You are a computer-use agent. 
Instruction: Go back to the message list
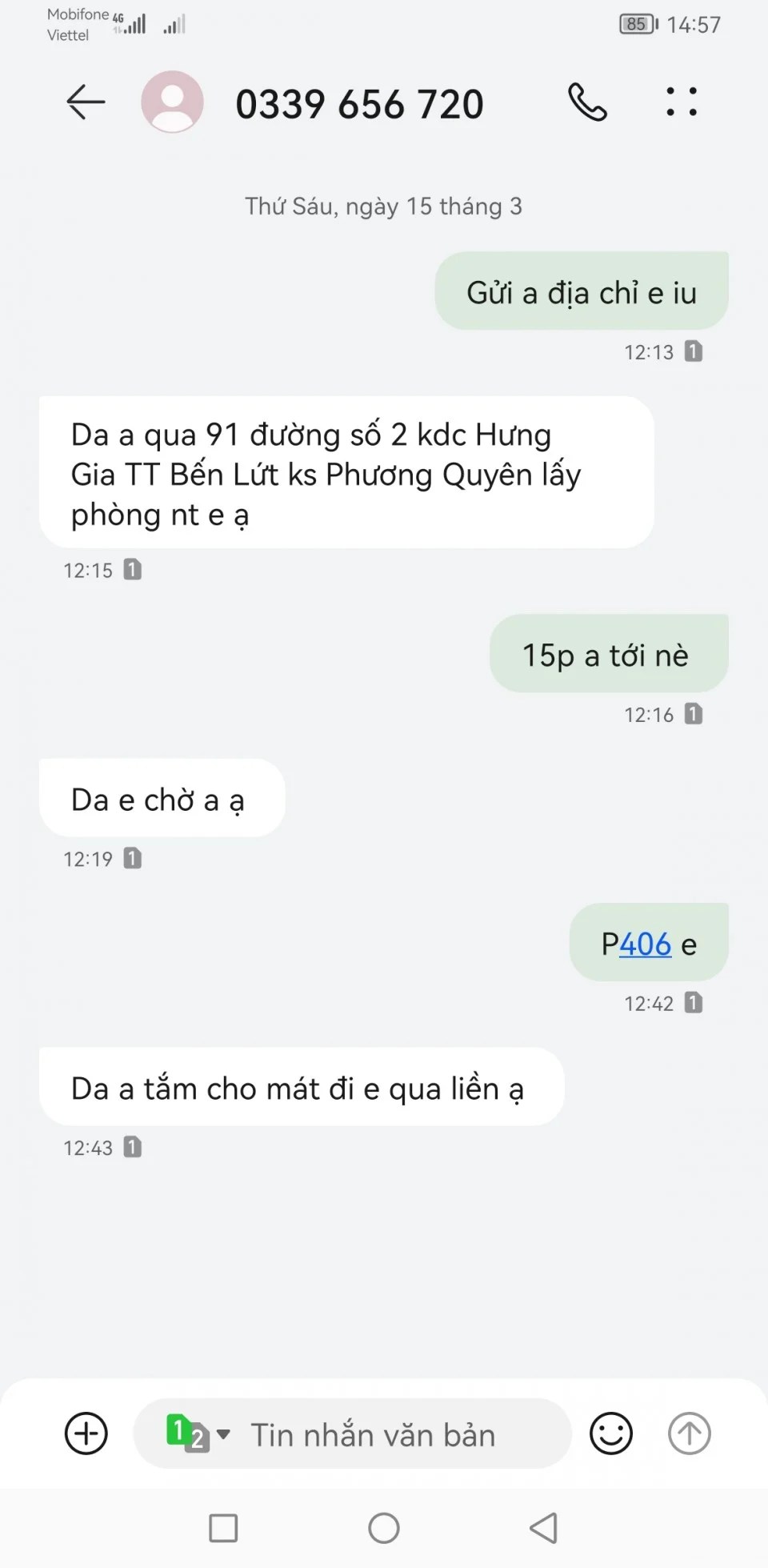86,102
